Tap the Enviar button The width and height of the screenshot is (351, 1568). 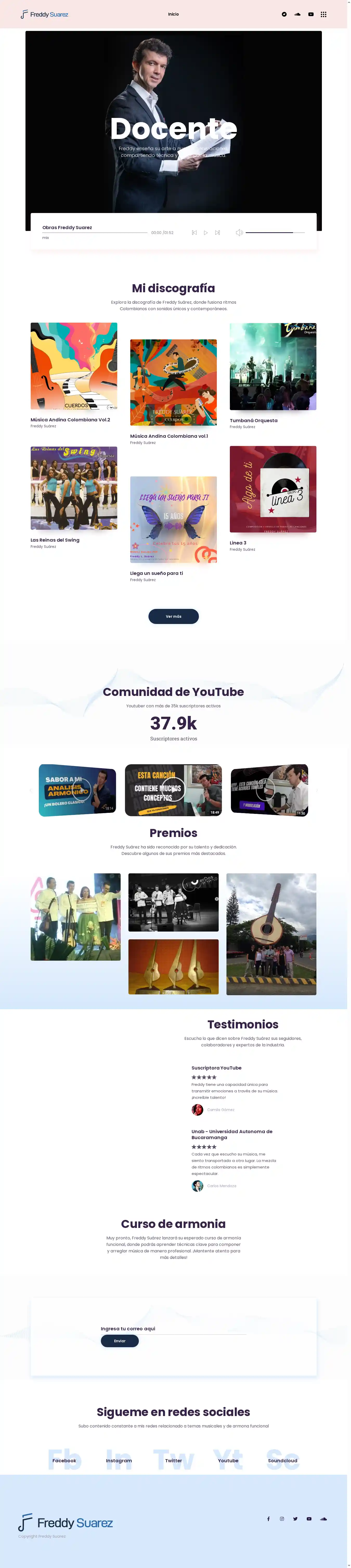pos(119,1340)
